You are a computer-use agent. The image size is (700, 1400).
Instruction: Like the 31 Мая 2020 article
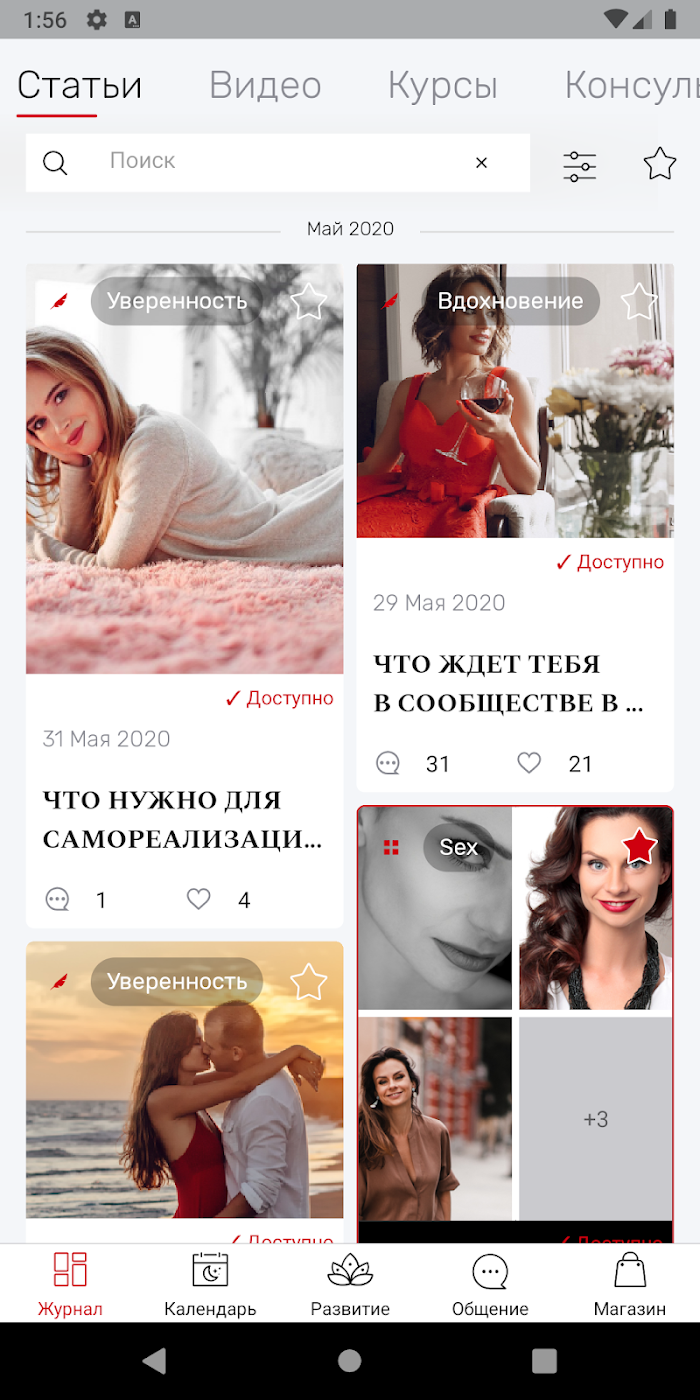coord(199,900)
